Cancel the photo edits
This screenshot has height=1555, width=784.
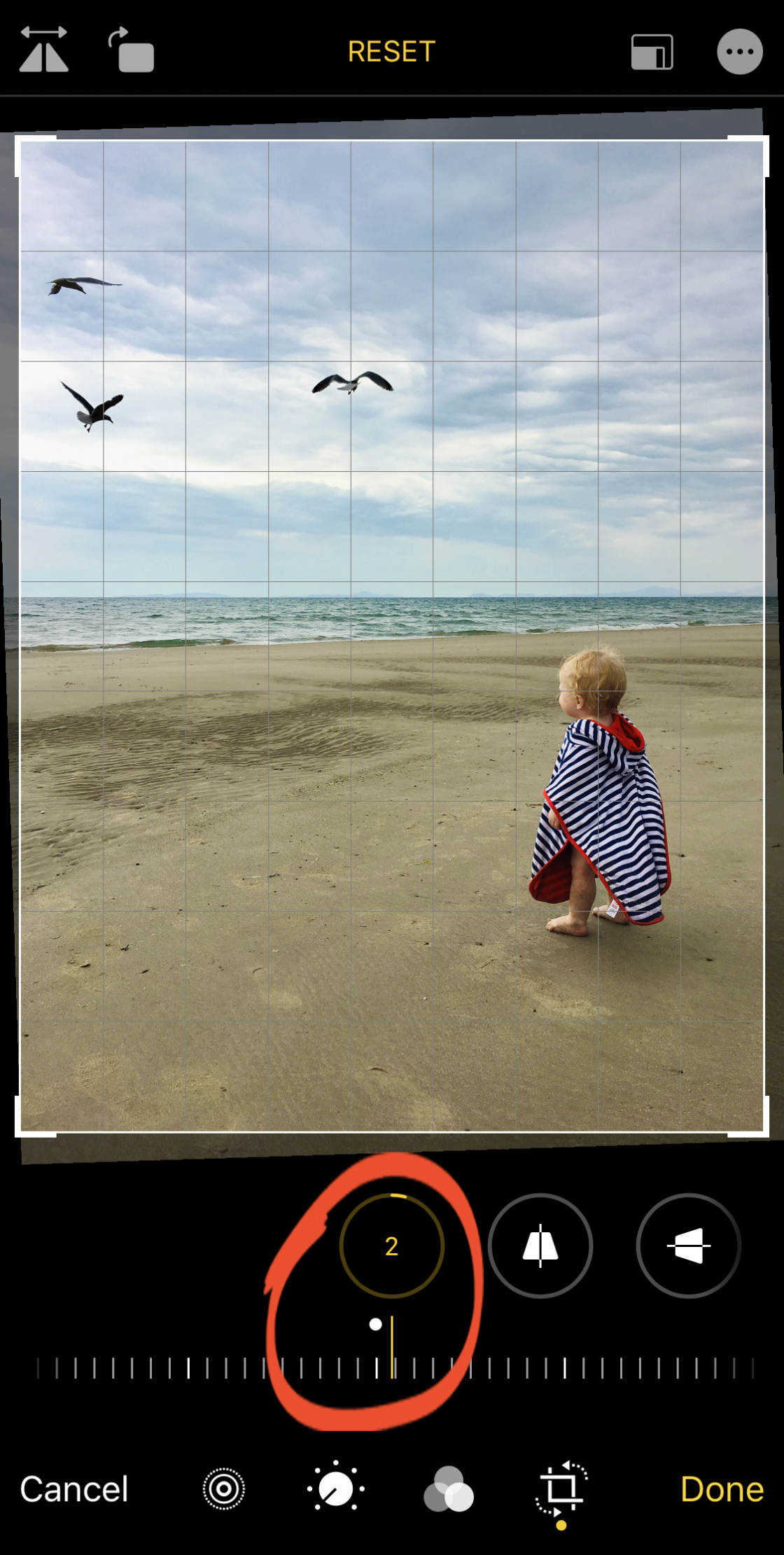[x=74, y=1489]
